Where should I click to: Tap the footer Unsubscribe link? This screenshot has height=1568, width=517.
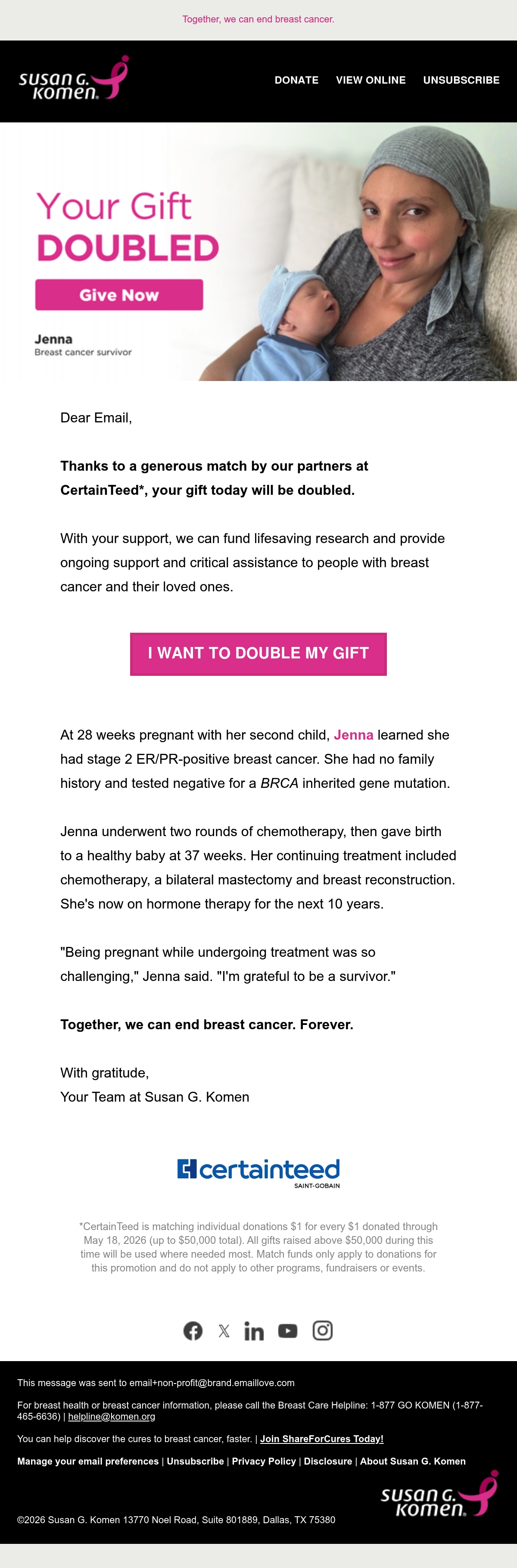click(x=195, y=1461)
